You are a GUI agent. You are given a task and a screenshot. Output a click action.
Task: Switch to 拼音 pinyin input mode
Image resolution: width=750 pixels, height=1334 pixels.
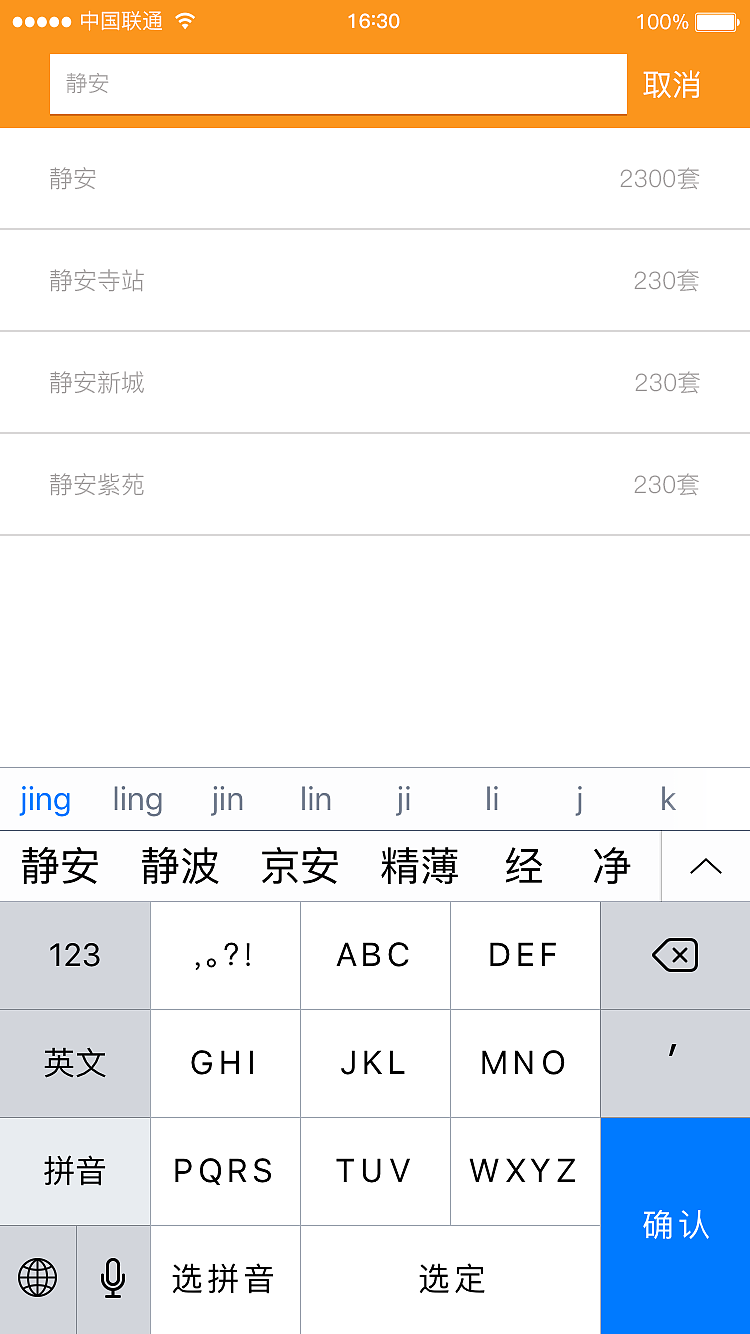[x=75, y=1171]
